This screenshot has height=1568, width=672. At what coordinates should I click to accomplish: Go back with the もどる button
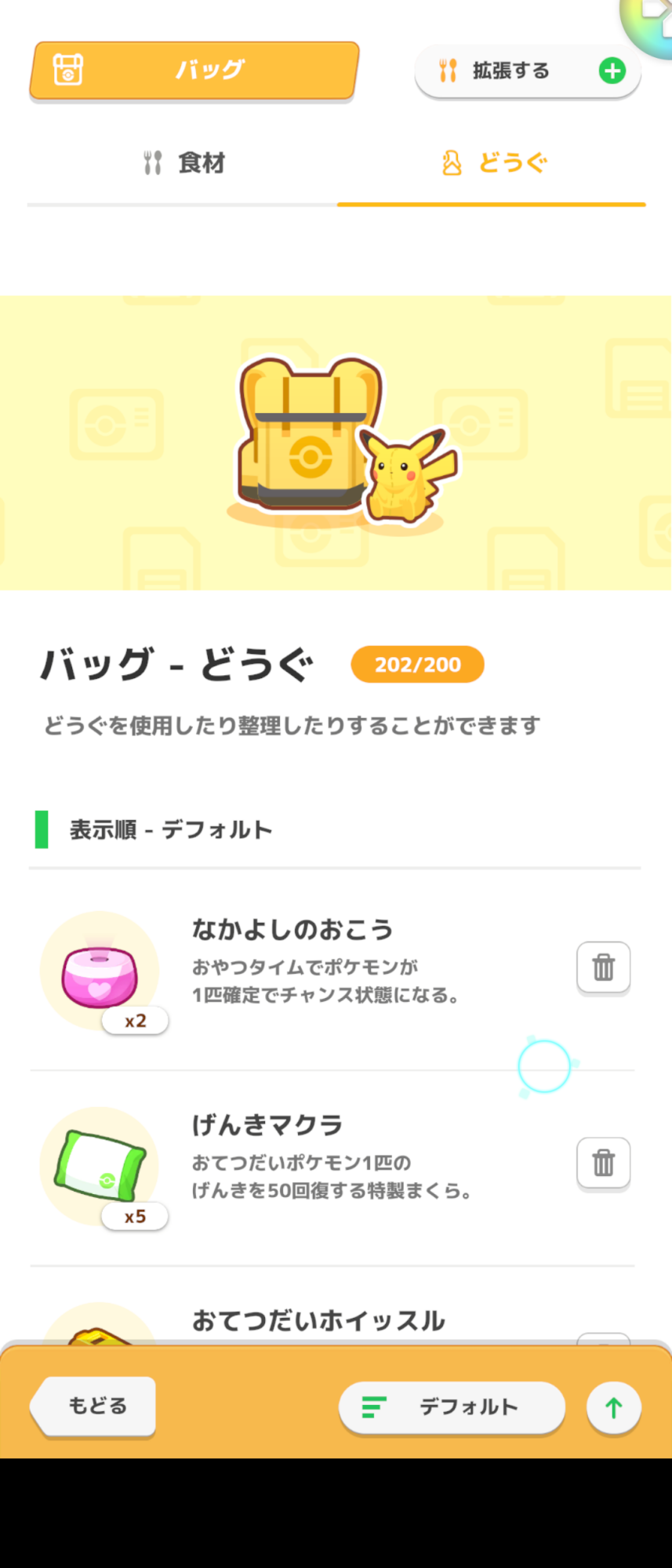pyautogui.click(x=94, y=1406)
